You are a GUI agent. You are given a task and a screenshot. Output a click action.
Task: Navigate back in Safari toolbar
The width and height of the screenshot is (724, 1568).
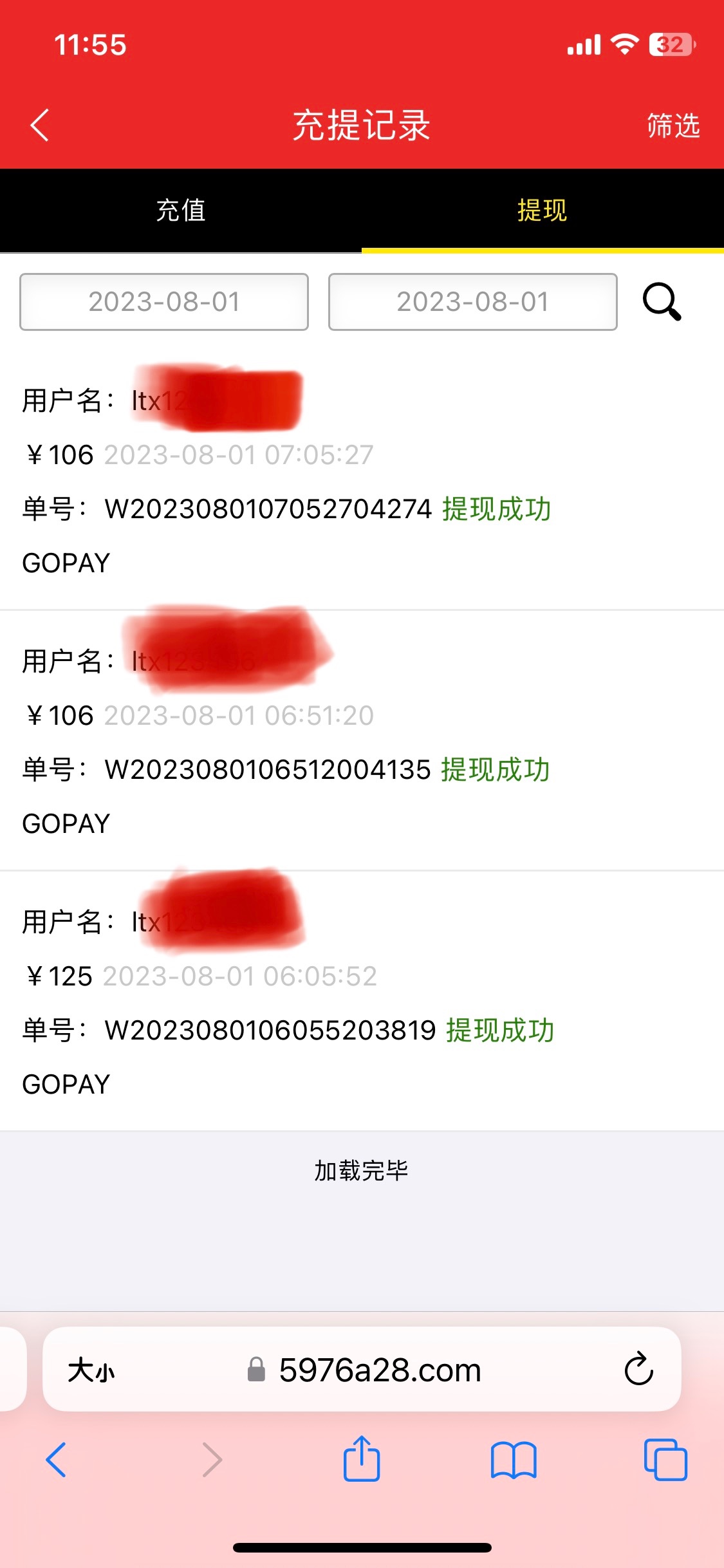pos(56,1459)
